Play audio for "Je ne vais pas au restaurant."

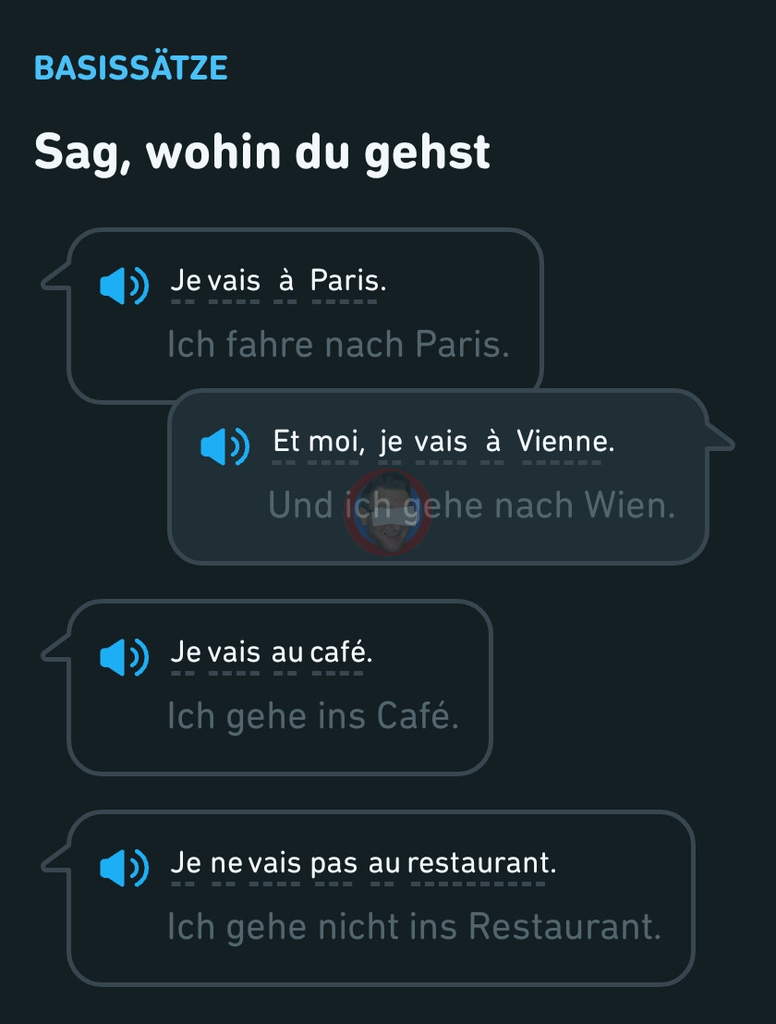pos(124,867)
